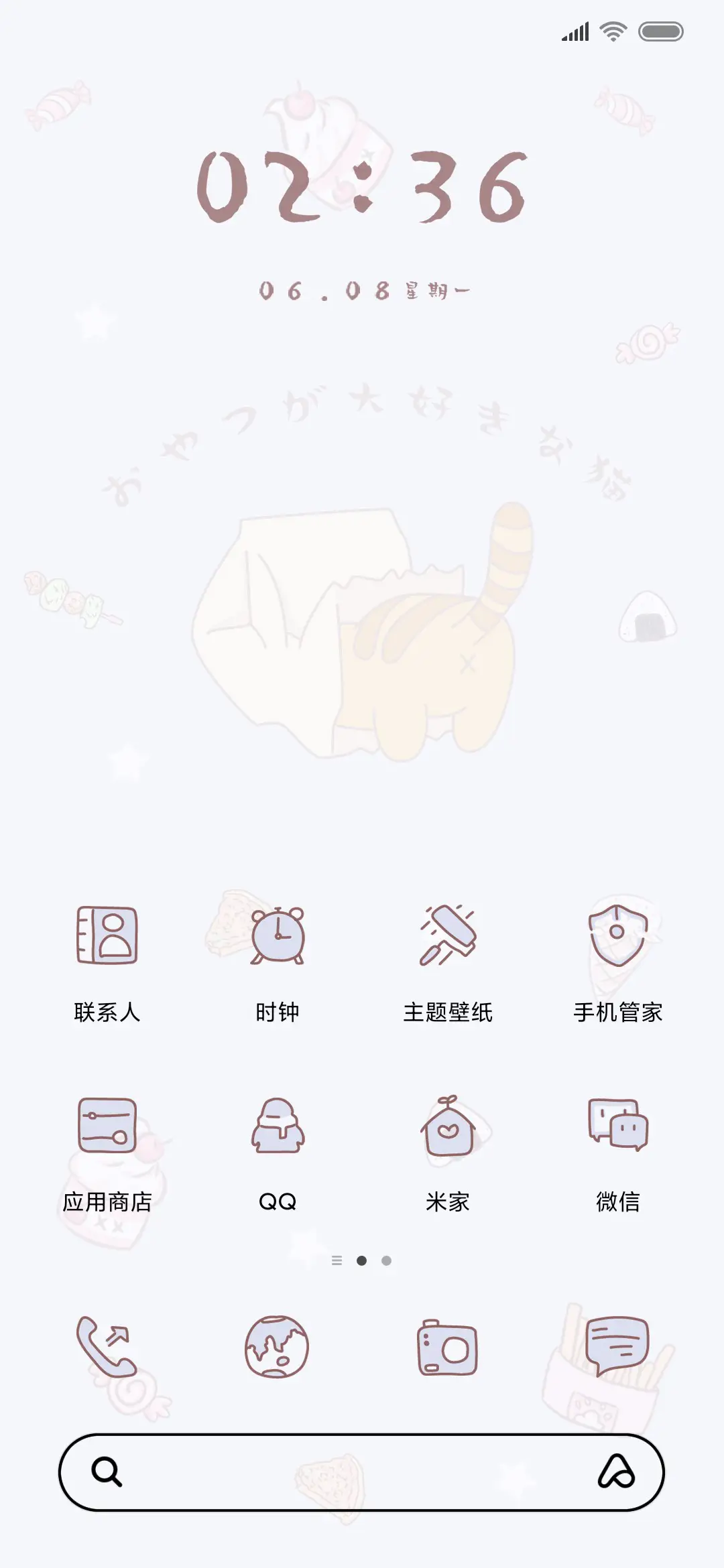Tap the Wi-Fi icon in the status bar
The height and width of the screenshot is (1568, 724).
coord(611,31)
